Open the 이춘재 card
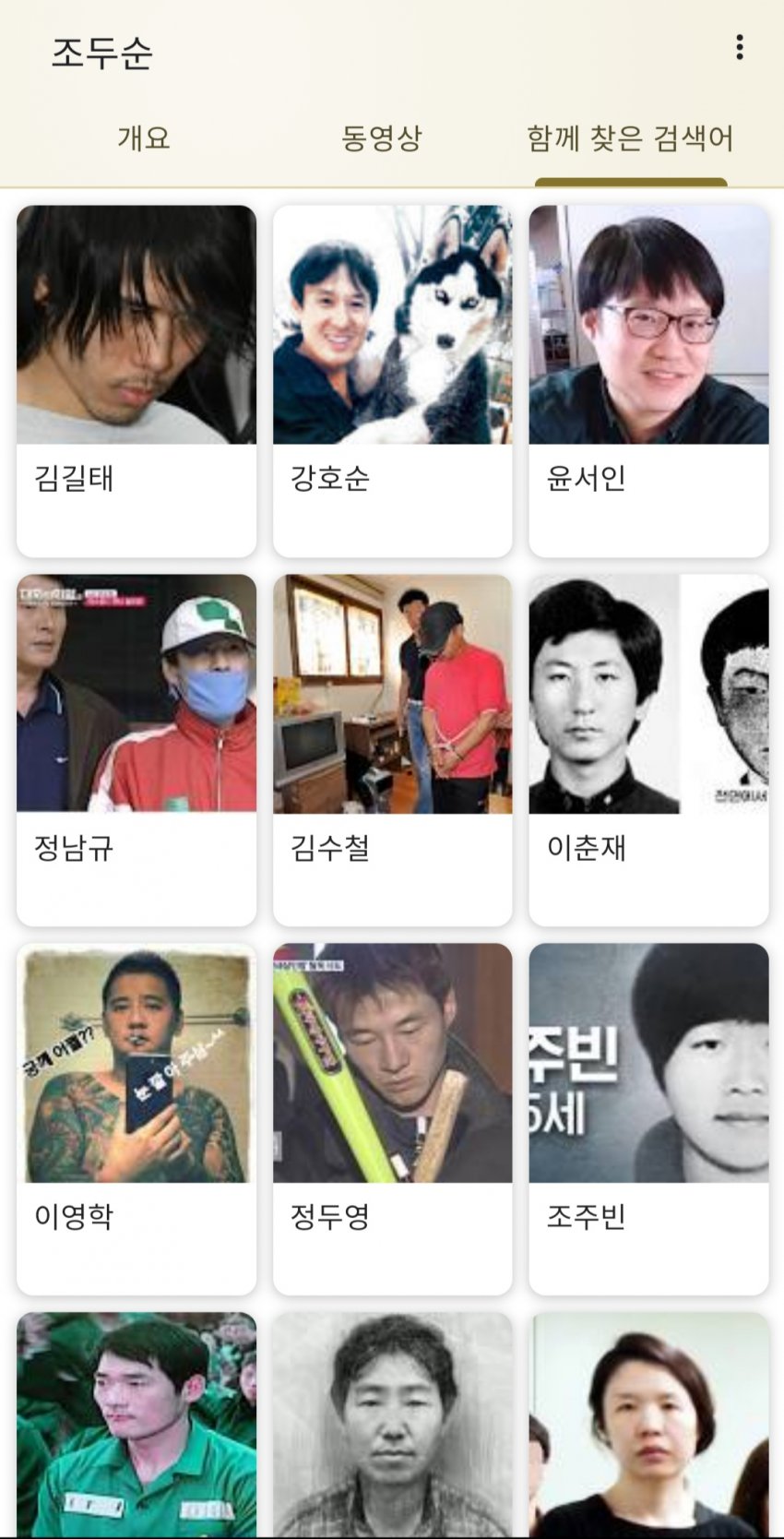Image resolution: width=784 pixels, height=1539 pixels. tap(648, 748)
